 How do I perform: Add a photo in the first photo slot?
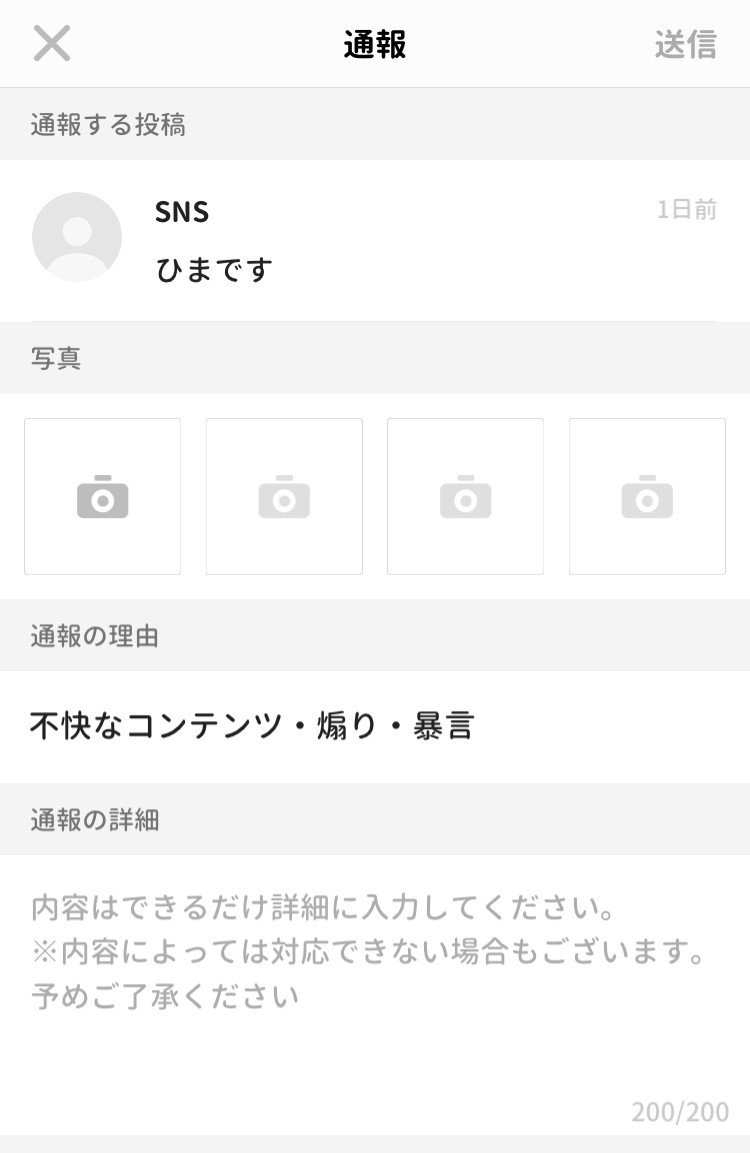click(x=103, y=497)
